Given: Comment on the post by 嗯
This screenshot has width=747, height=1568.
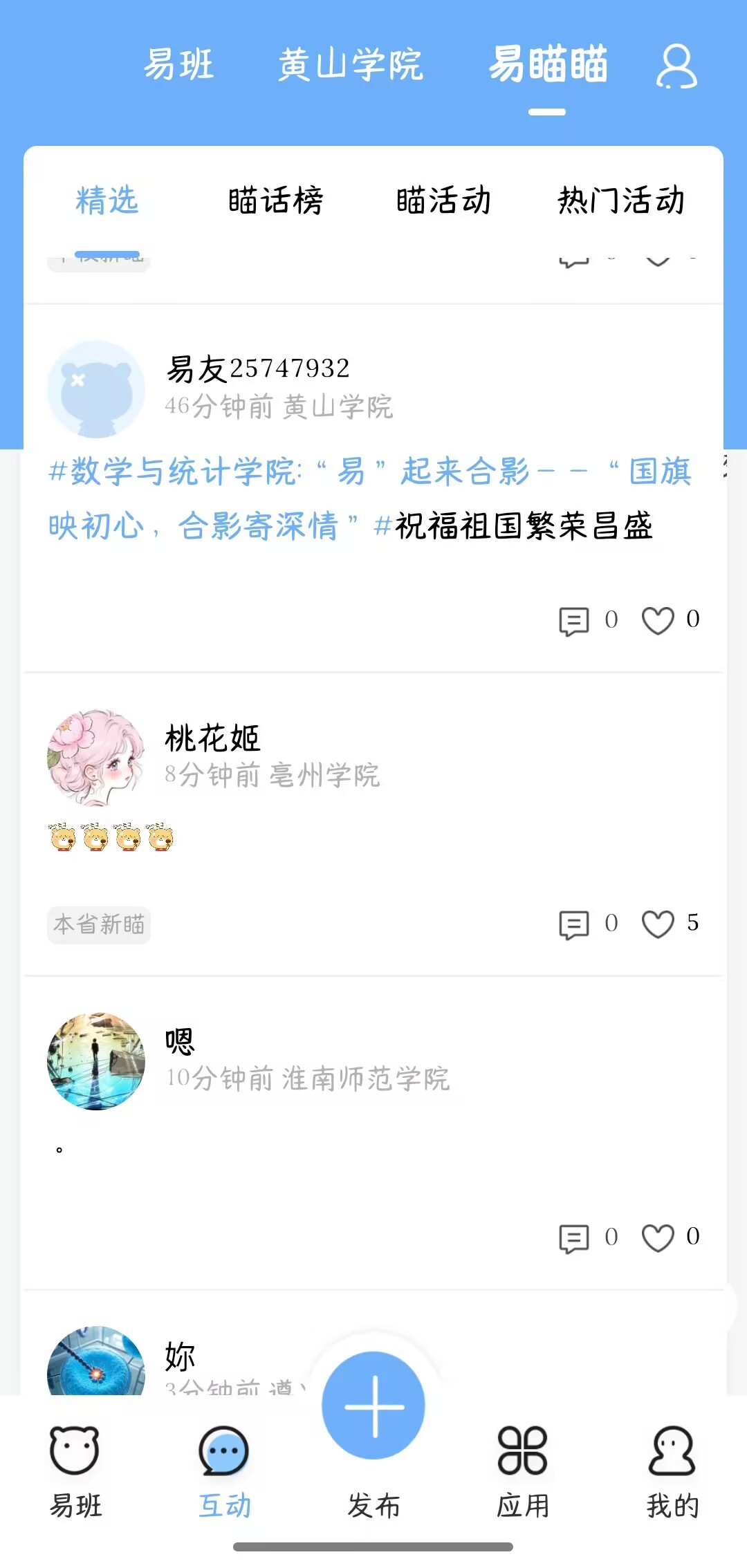Looking at the screenshot, I should 574,1238.
